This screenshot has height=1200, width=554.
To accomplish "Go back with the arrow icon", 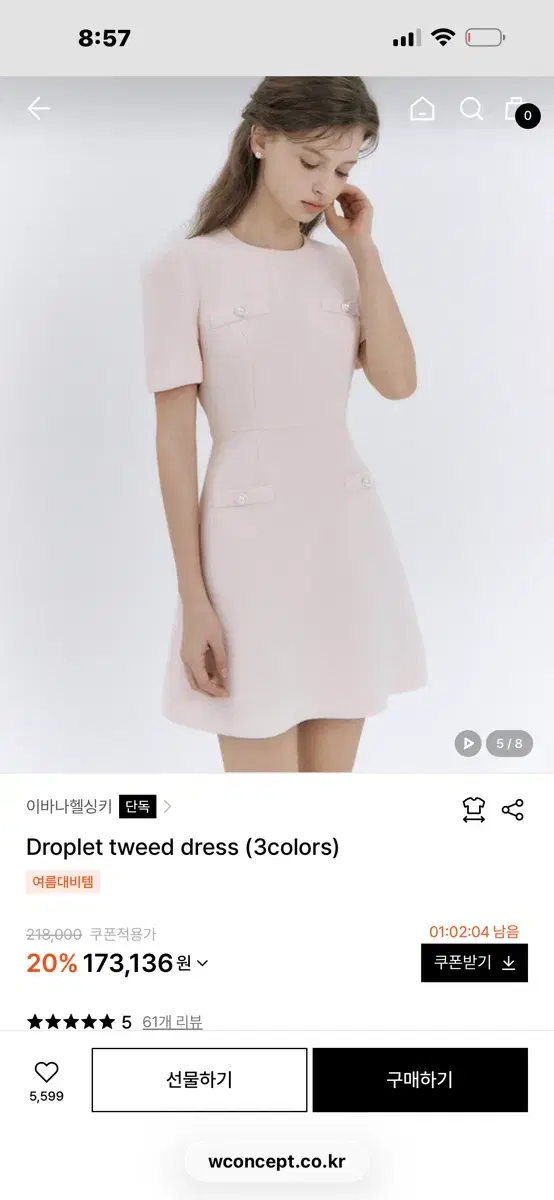I will [x=38, y=108].
